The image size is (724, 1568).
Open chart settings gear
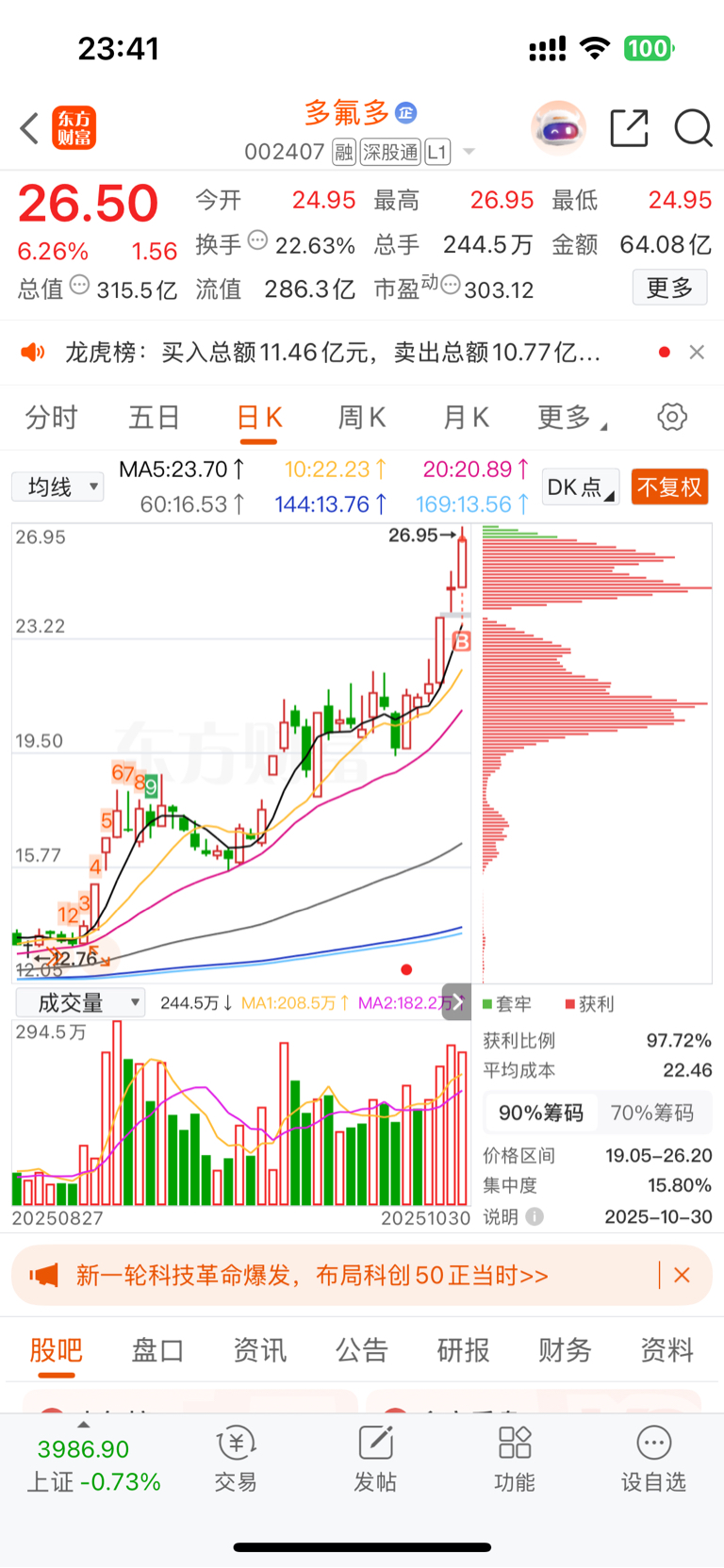coord(672,417)
